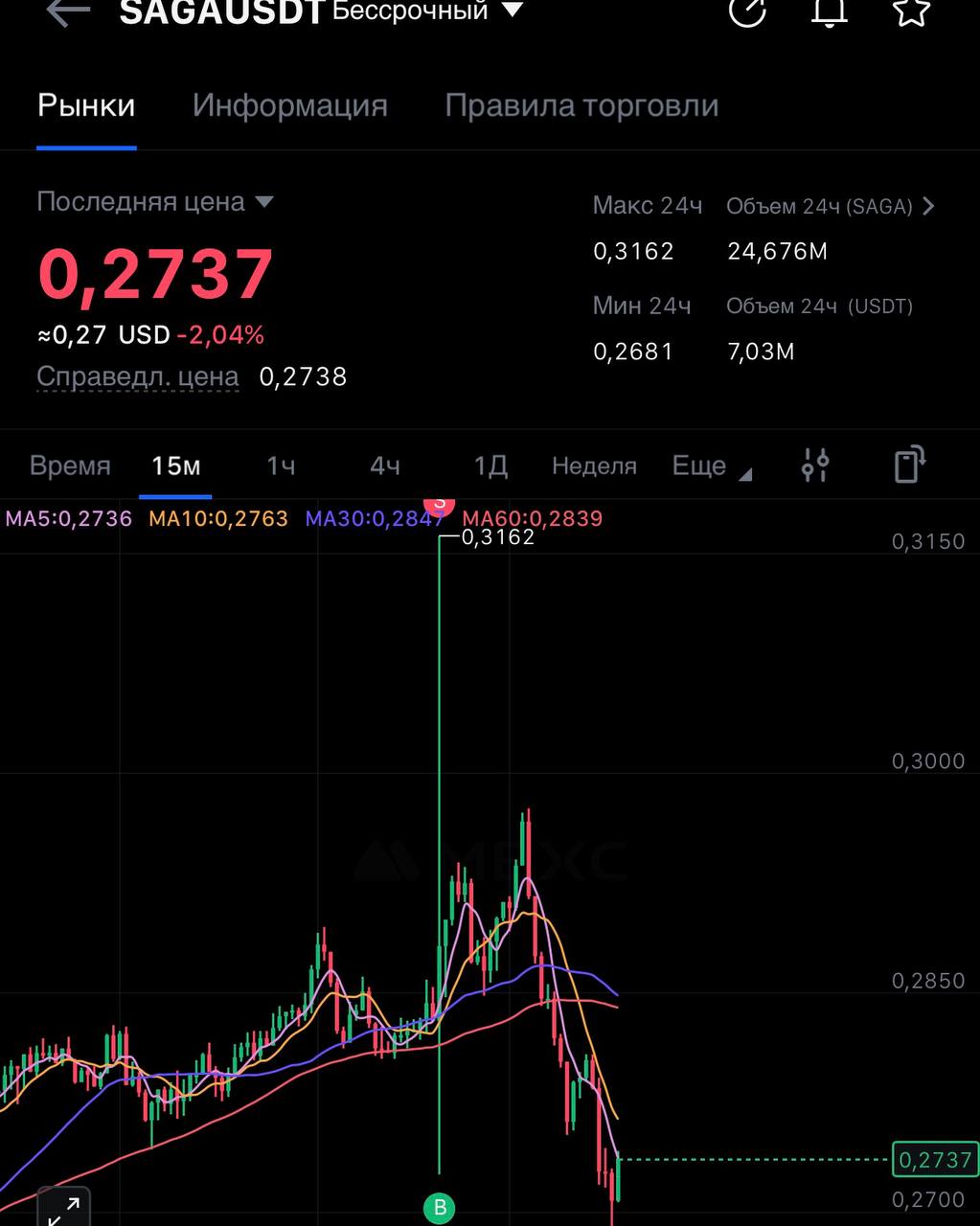Switch to the Рынки tab
980x1226 pixels.
86,105
